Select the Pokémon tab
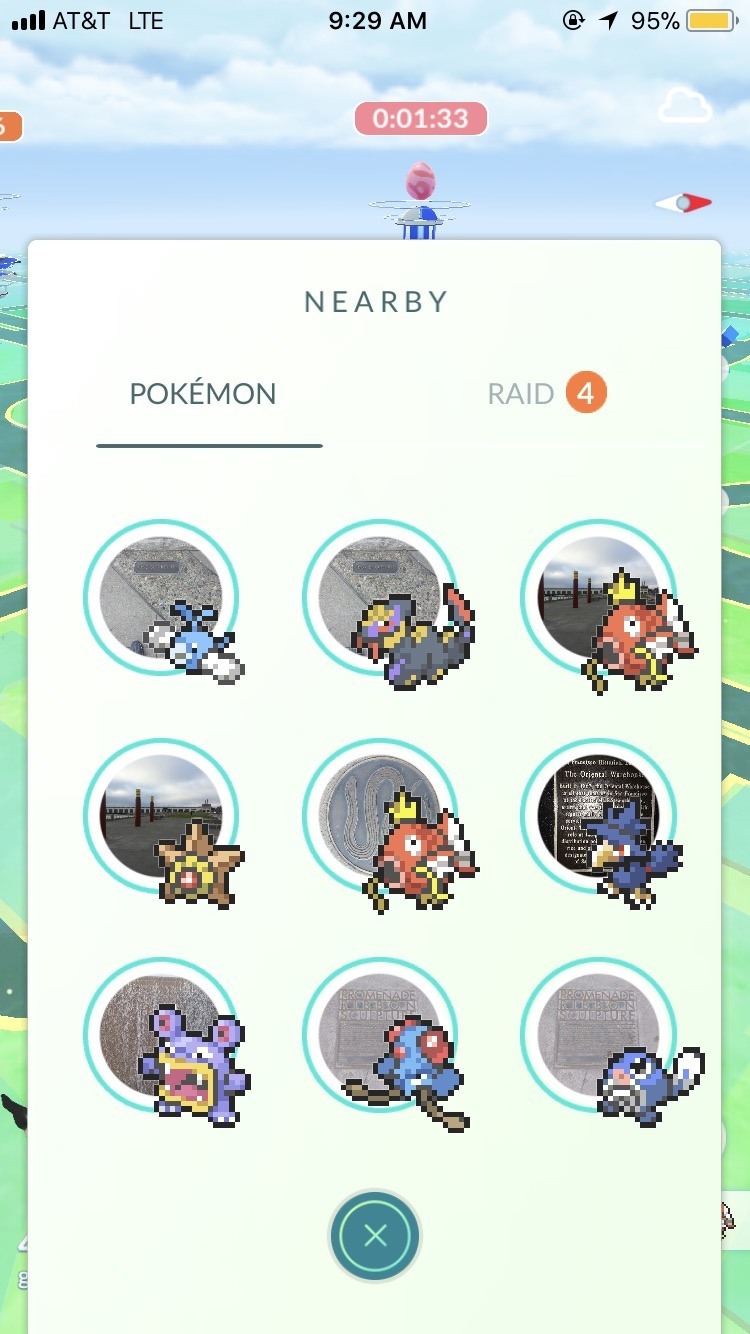 click(203, 394)
